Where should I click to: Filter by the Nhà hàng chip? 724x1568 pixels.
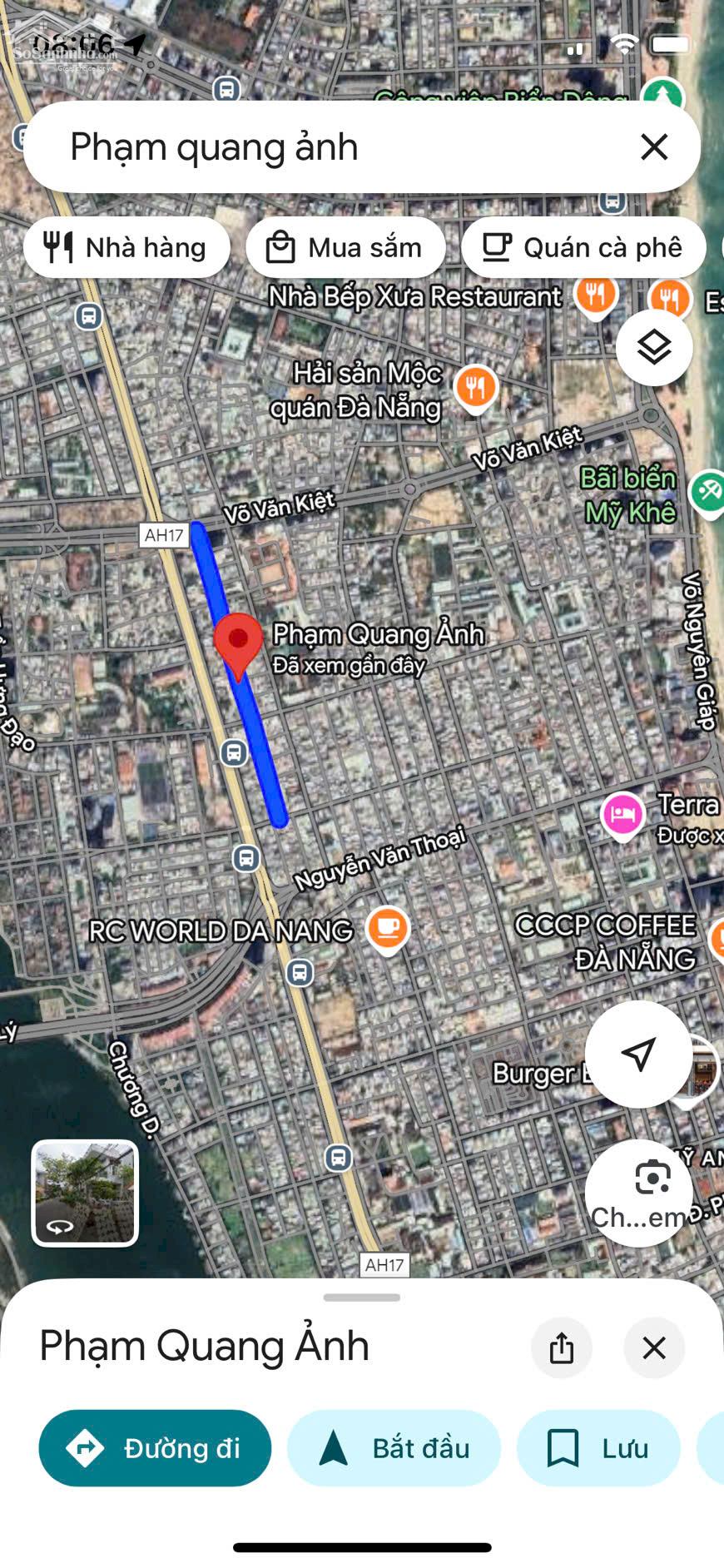point(126,248)
